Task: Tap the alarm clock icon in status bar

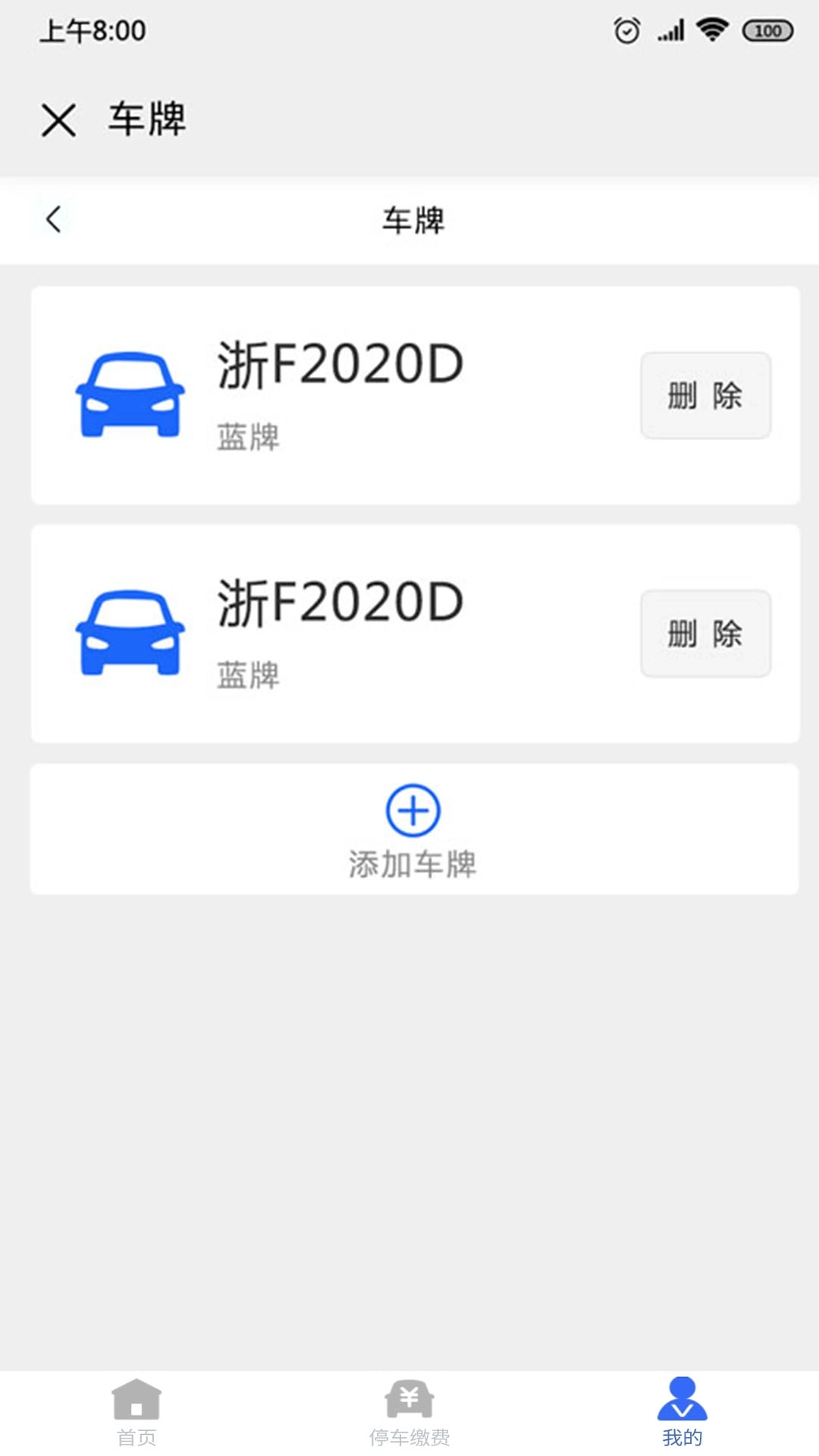Action: point(625,30)
